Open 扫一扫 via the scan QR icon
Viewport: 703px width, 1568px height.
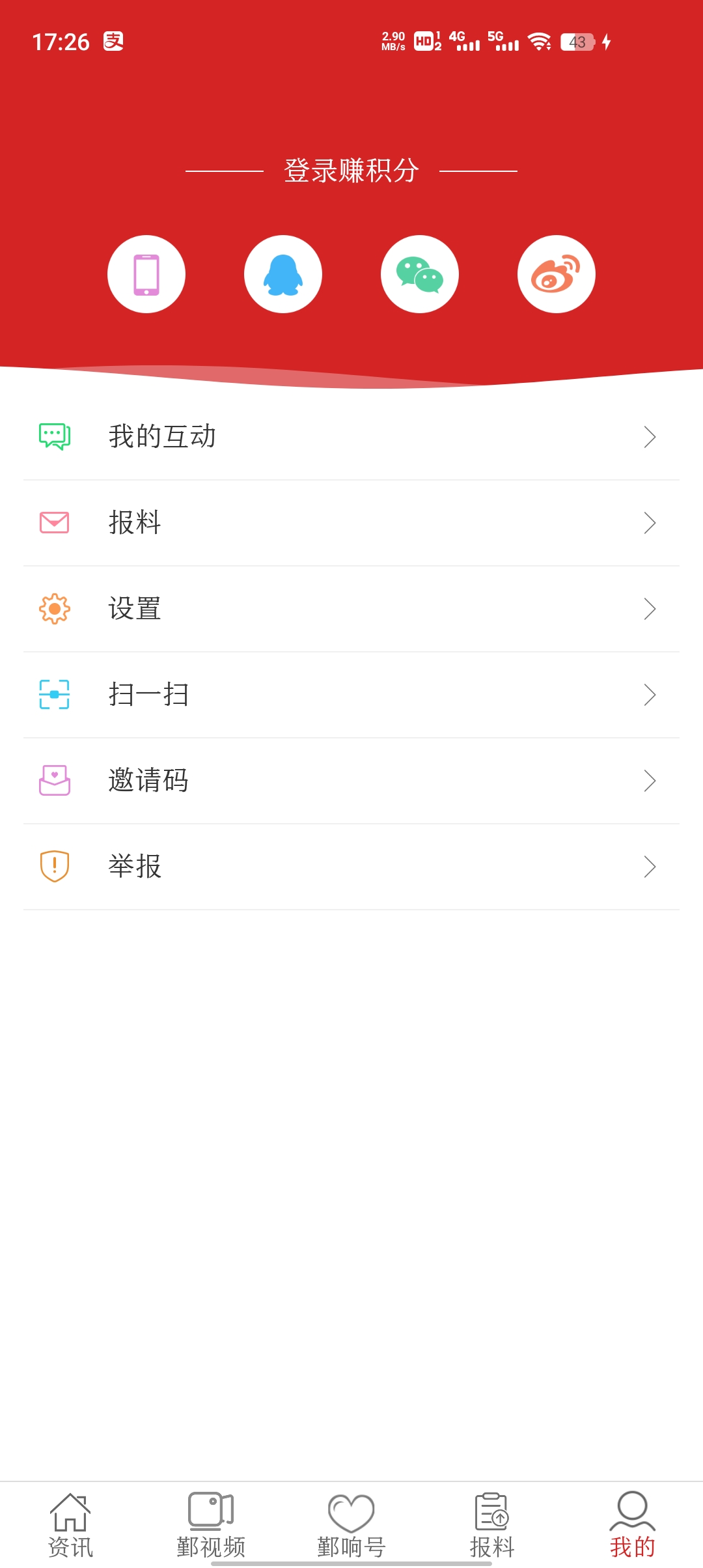pos(55,695)
